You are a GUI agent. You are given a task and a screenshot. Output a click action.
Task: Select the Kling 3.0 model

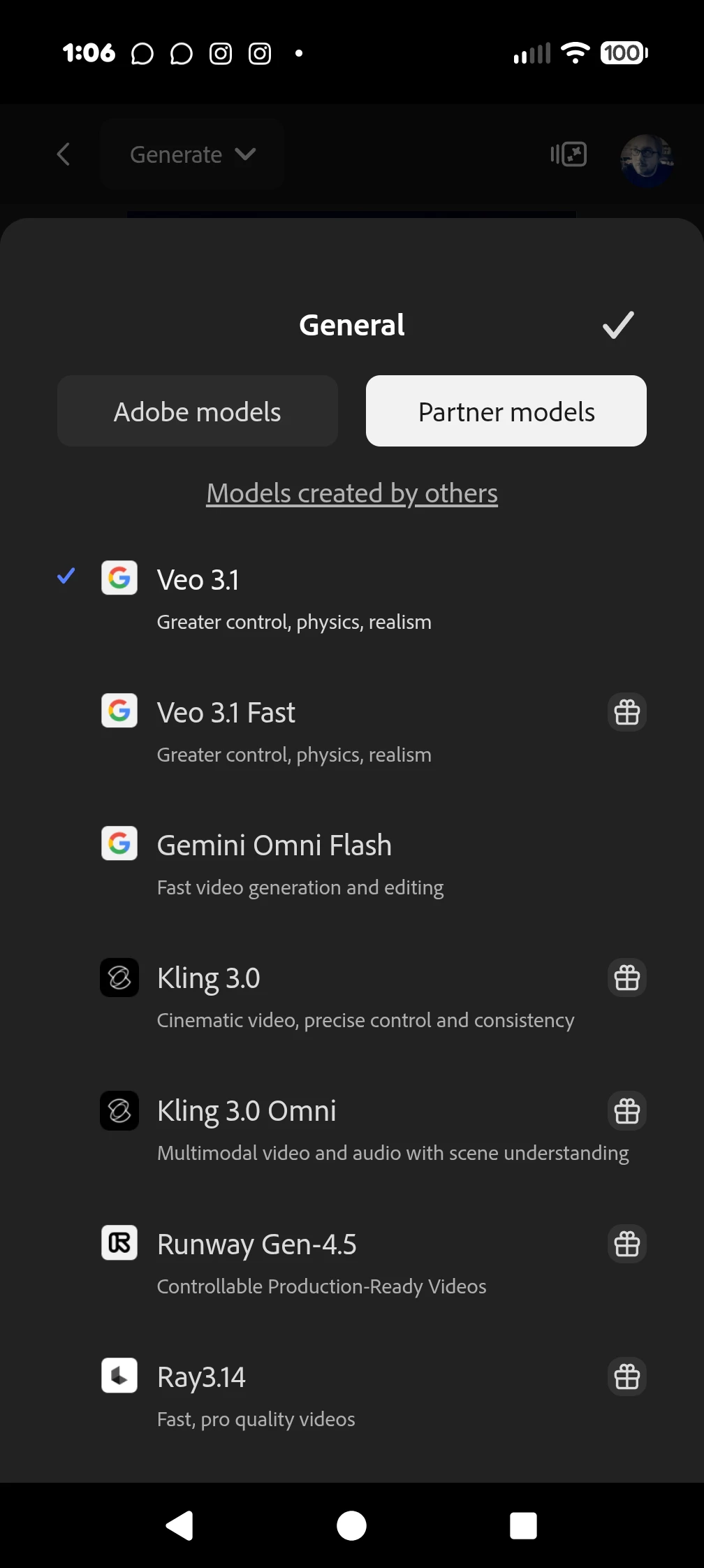(352, 997)
